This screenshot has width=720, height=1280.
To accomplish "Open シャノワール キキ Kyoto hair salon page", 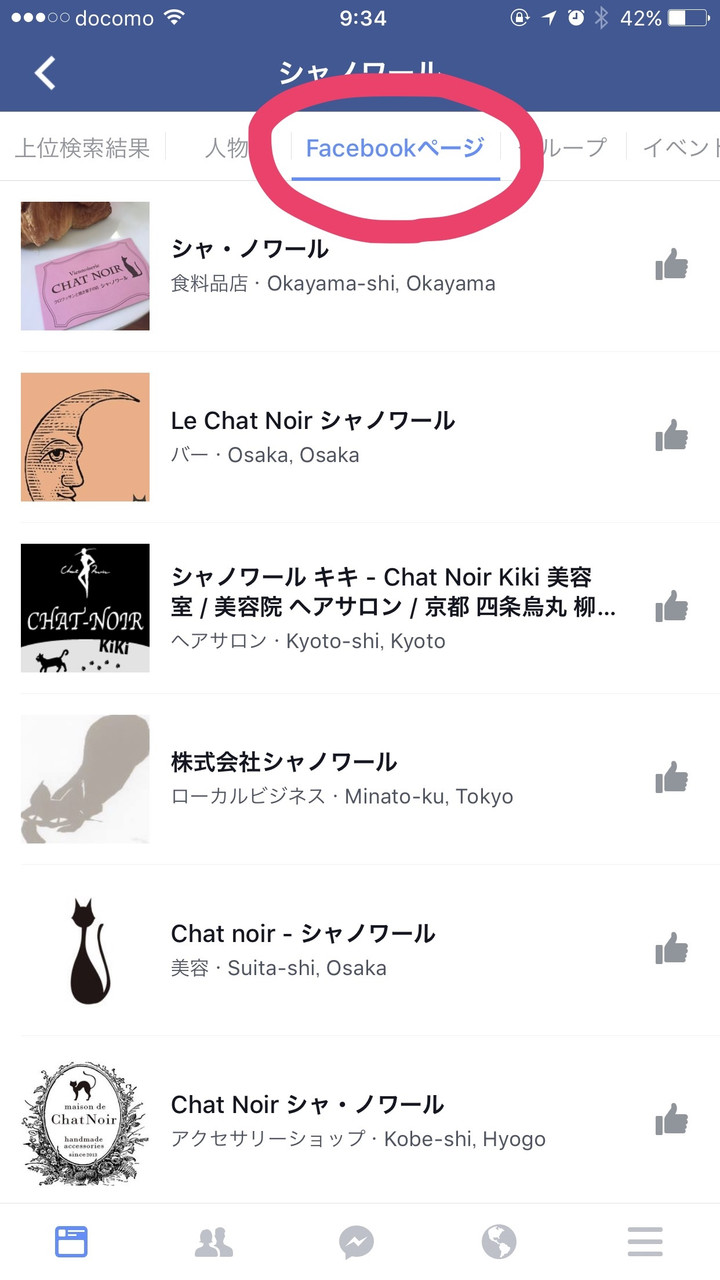I will click(x=360, y=608).
